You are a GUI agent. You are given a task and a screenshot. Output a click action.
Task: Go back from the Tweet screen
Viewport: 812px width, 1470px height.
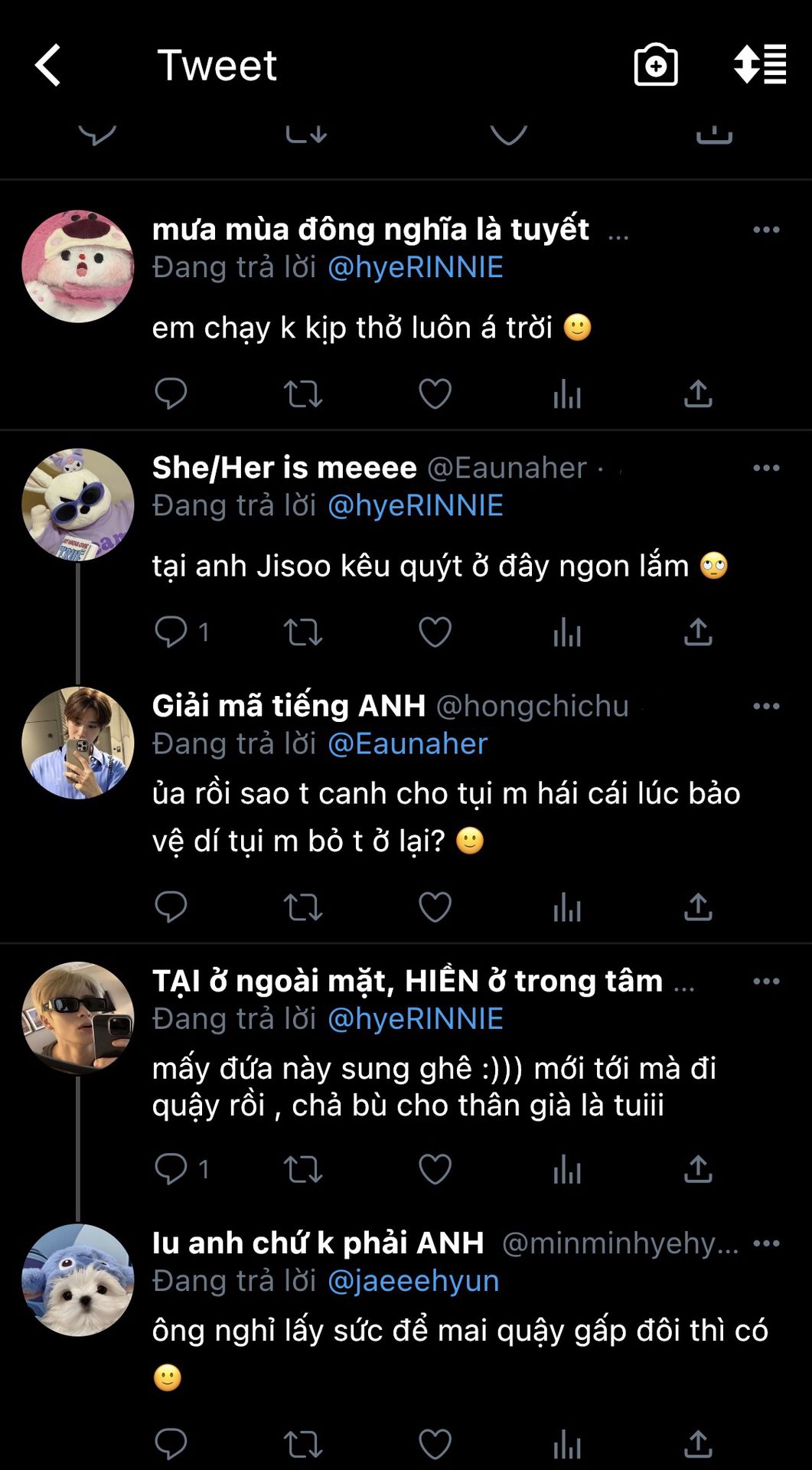(48, 65)
